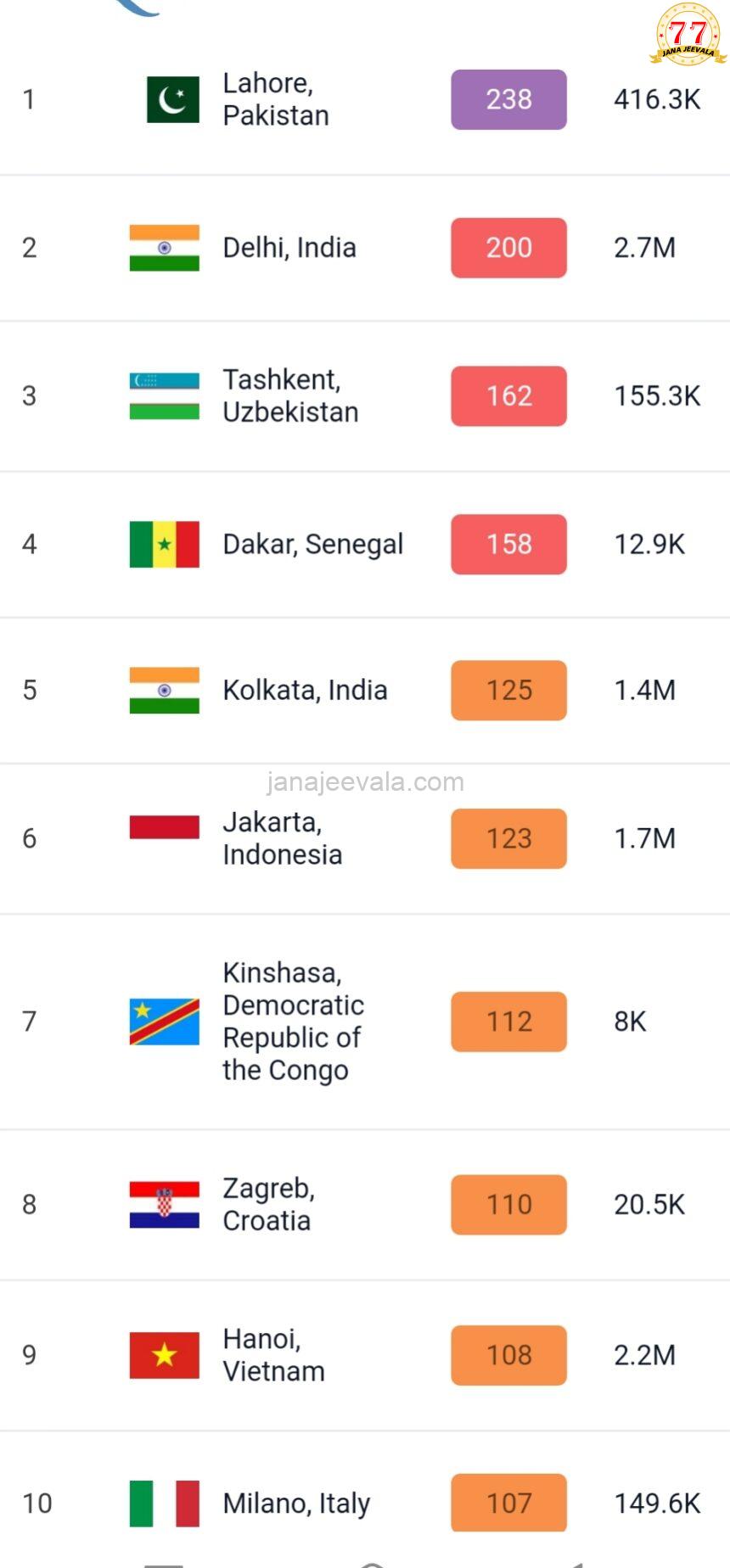Tap the Jakarta, Indonesia row

tap(282, 838)
